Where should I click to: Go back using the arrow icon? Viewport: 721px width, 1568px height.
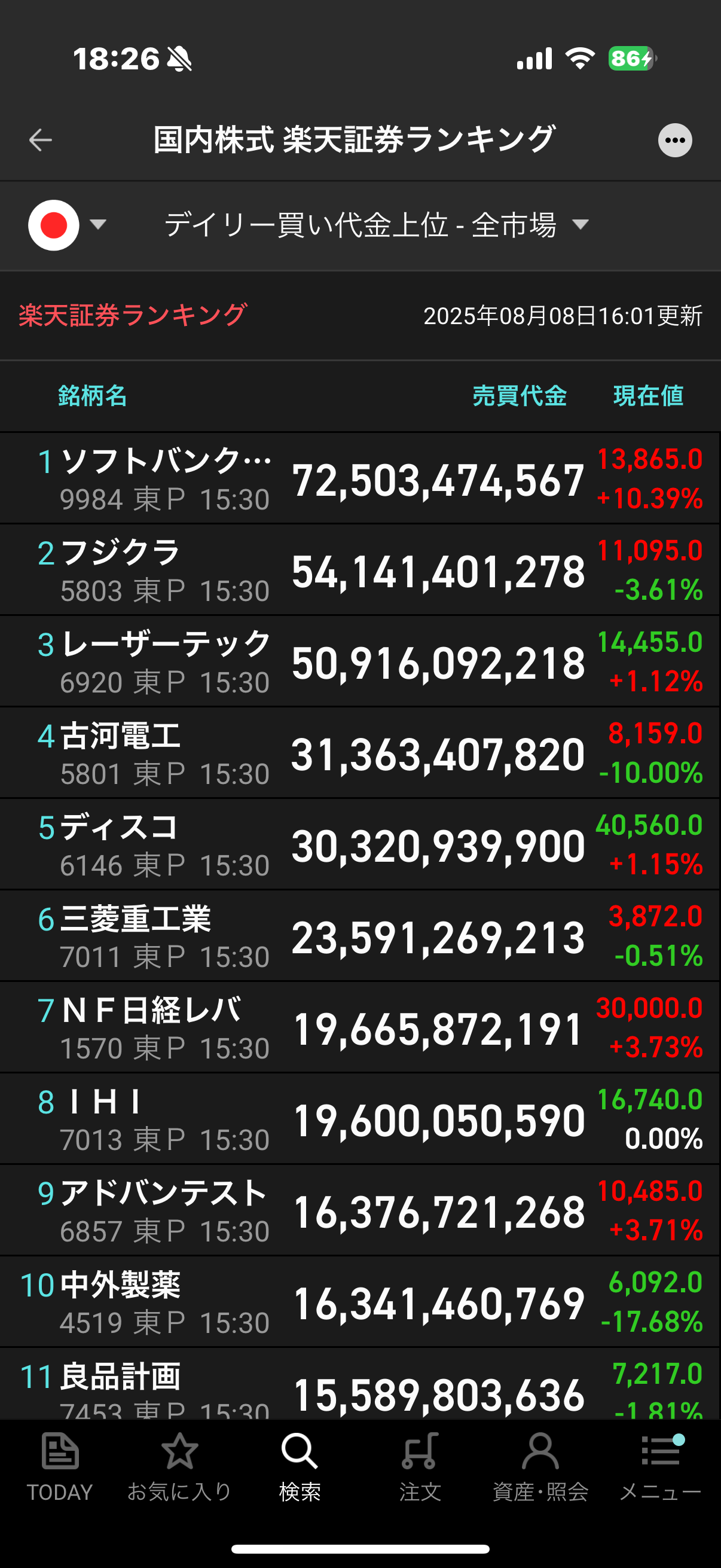click(41, 140)
